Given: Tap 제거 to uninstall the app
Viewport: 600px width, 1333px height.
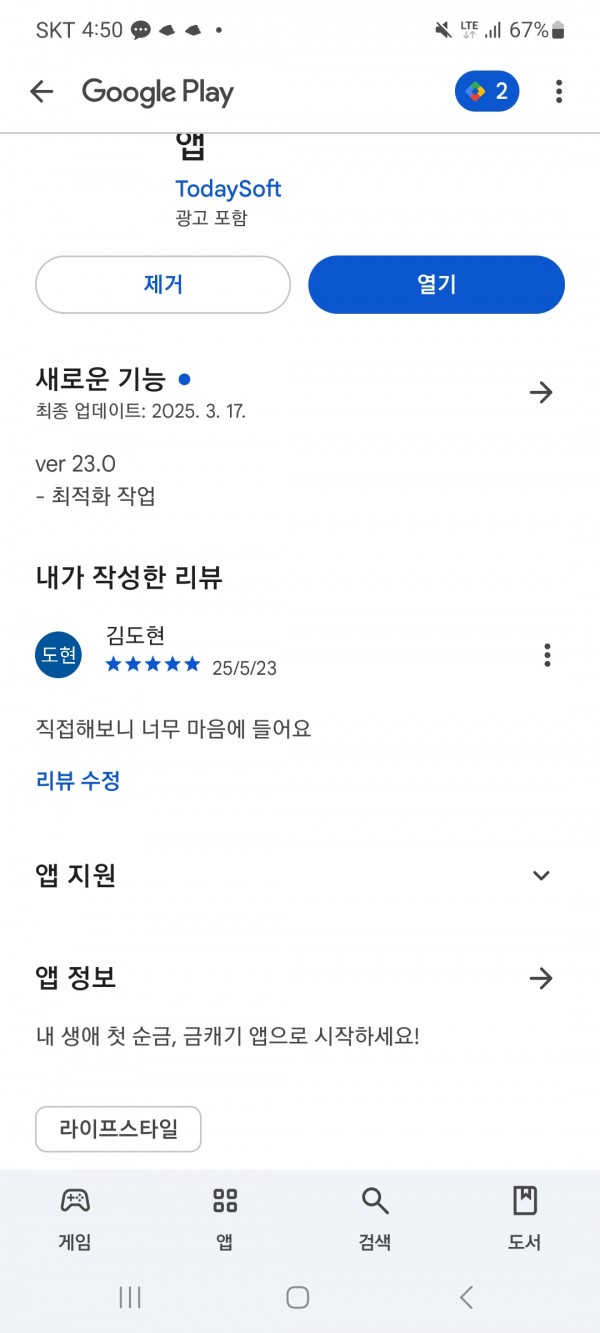Looking at the screenshot, I should click(163, 284).
